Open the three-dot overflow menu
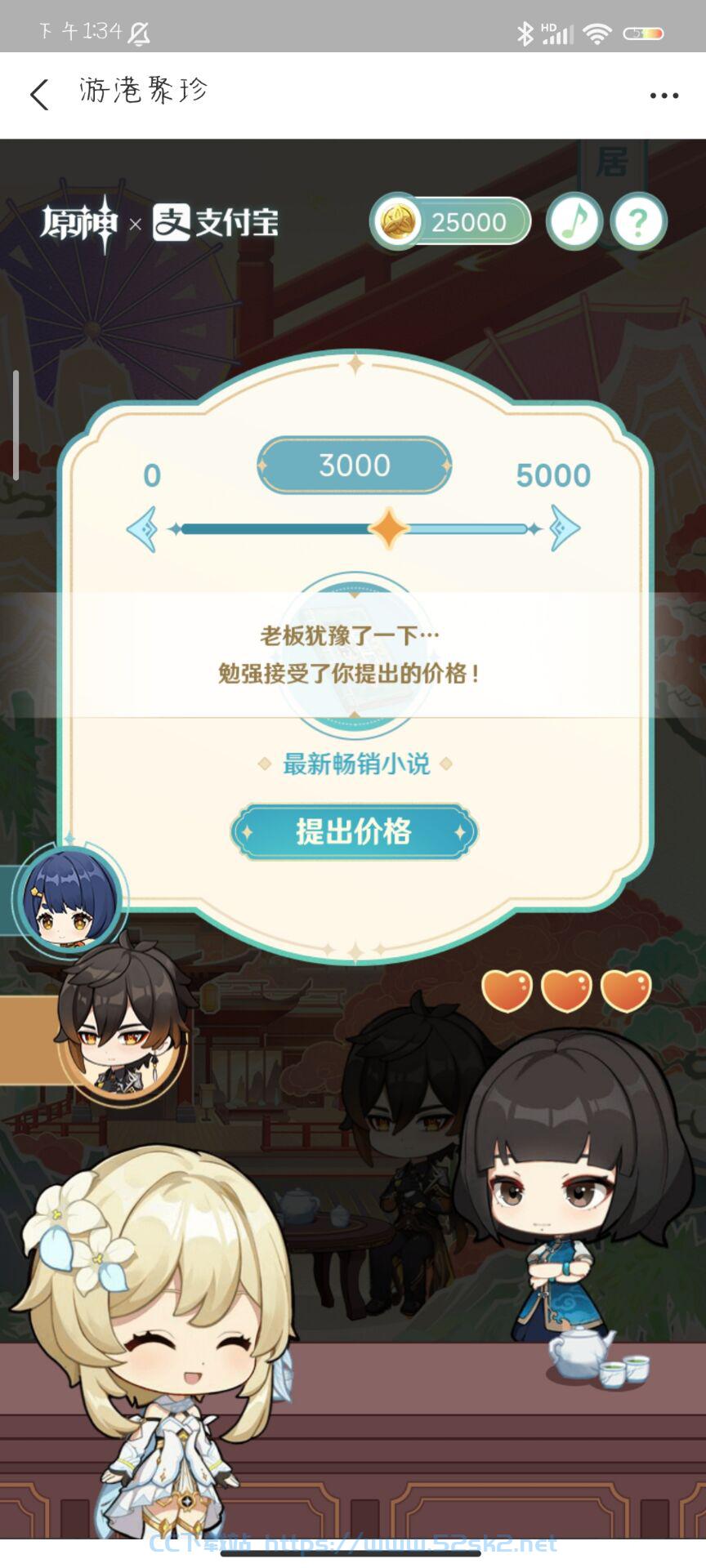 [x=664, y=96]
